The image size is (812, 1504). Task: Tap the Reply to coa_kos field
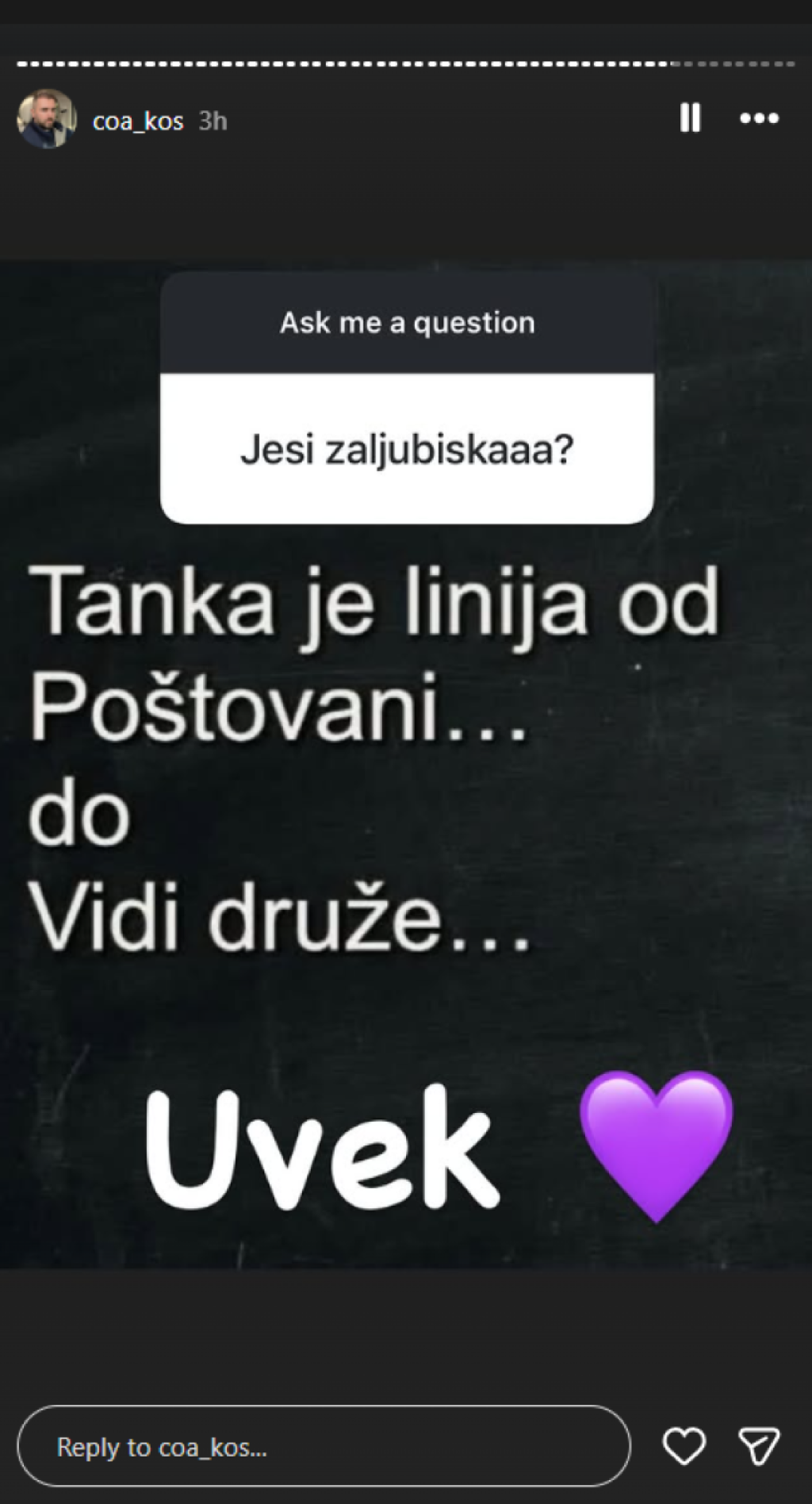[x=324, y=1447]
